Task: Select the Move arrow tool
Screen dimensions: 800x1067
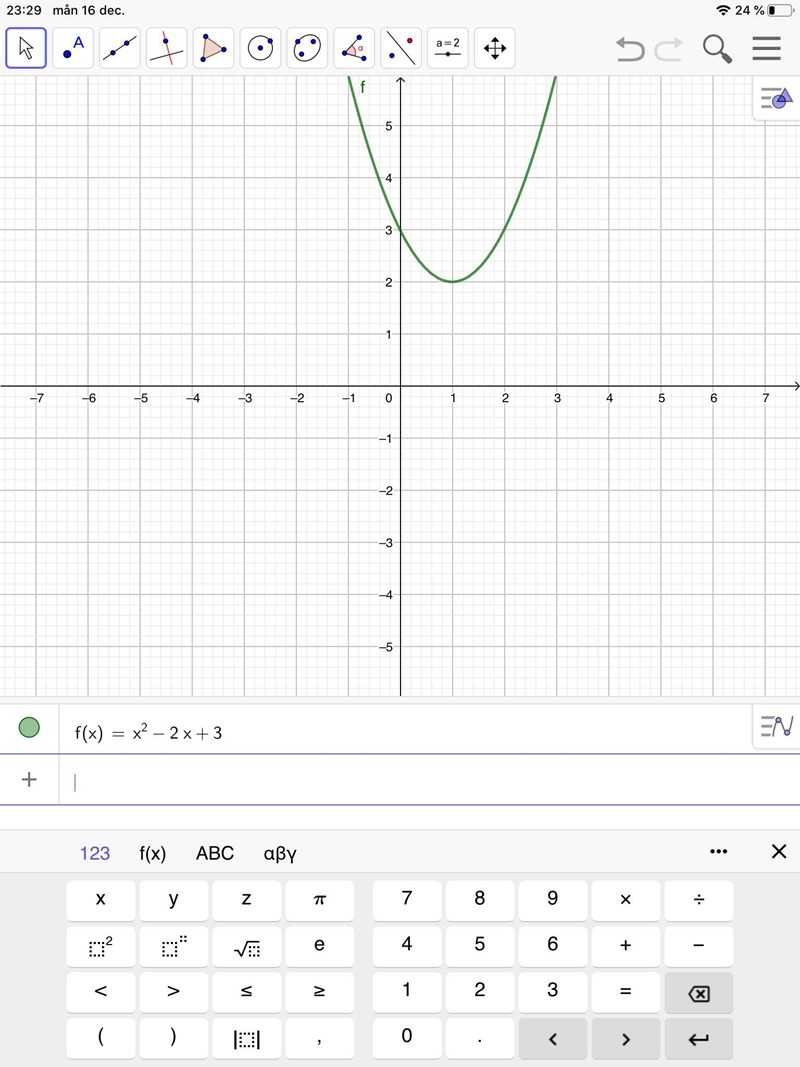Action: tap(26, 48)
